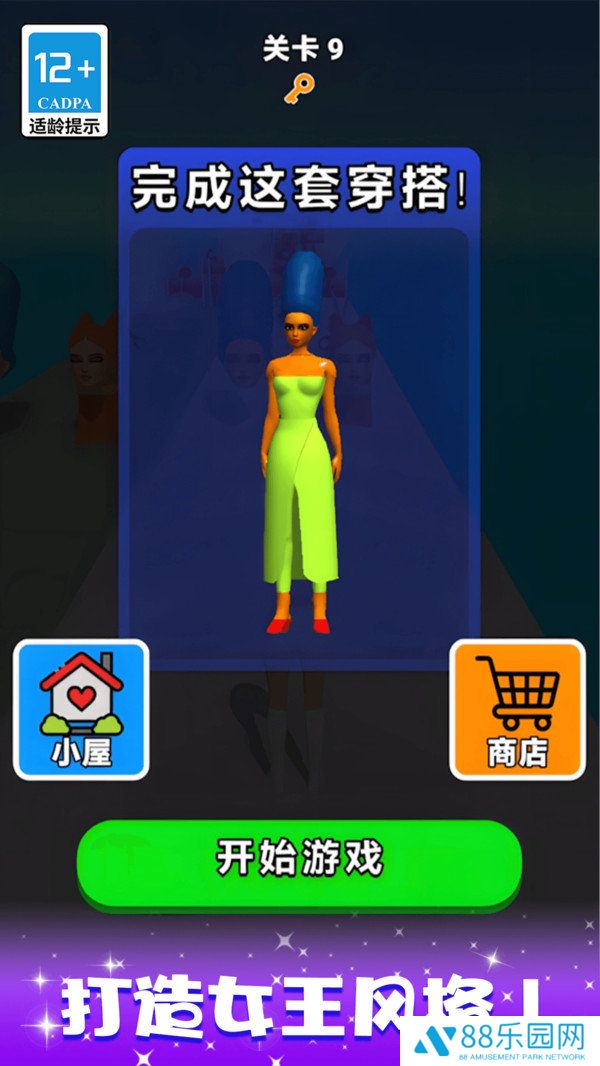The image size is (600, 1066).
Task: Open the 小屋 house menu
Action: [81, 709]
